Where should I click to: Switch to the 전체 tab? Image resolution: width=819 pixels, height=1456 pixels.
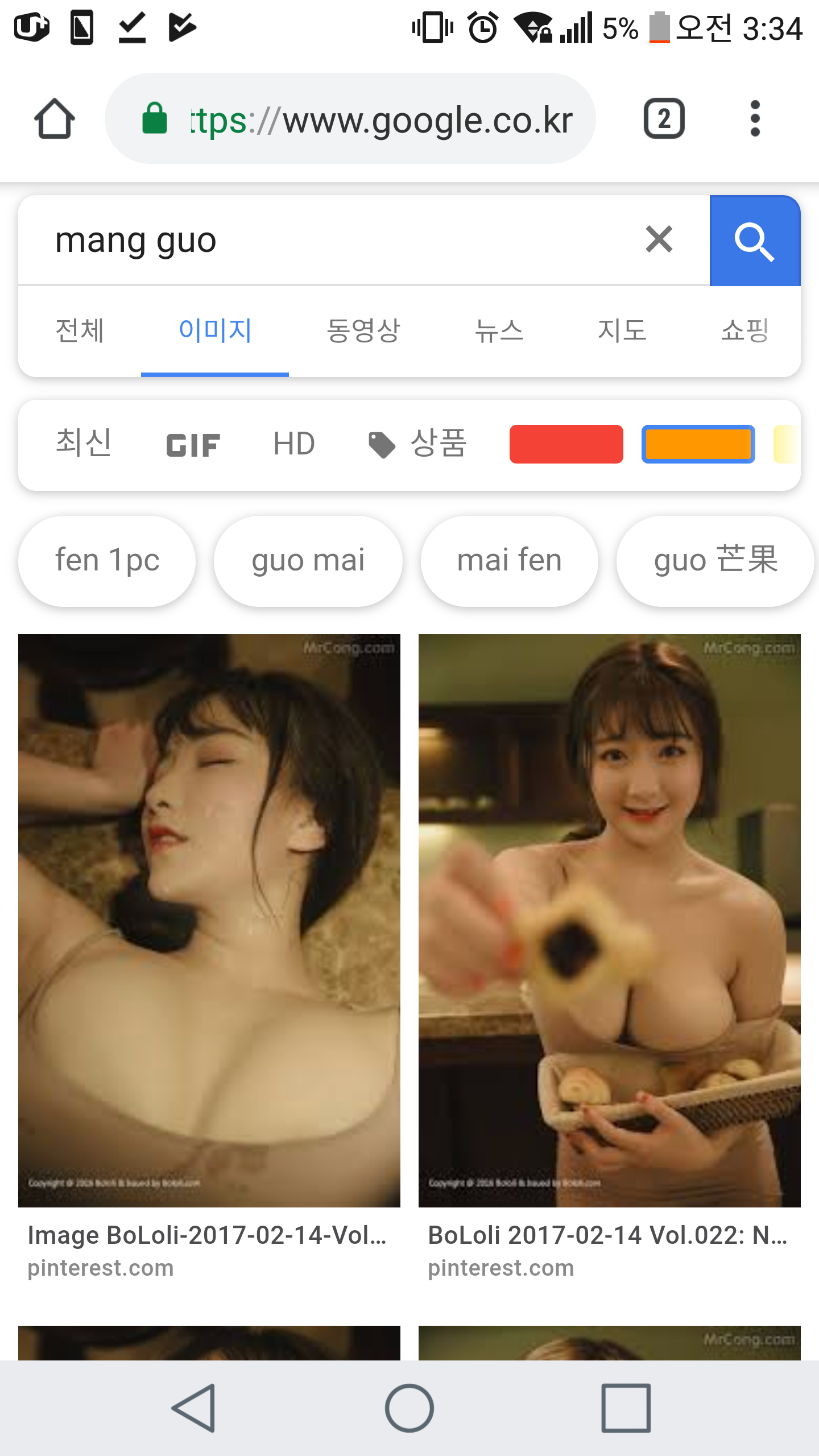pos(80,330)
